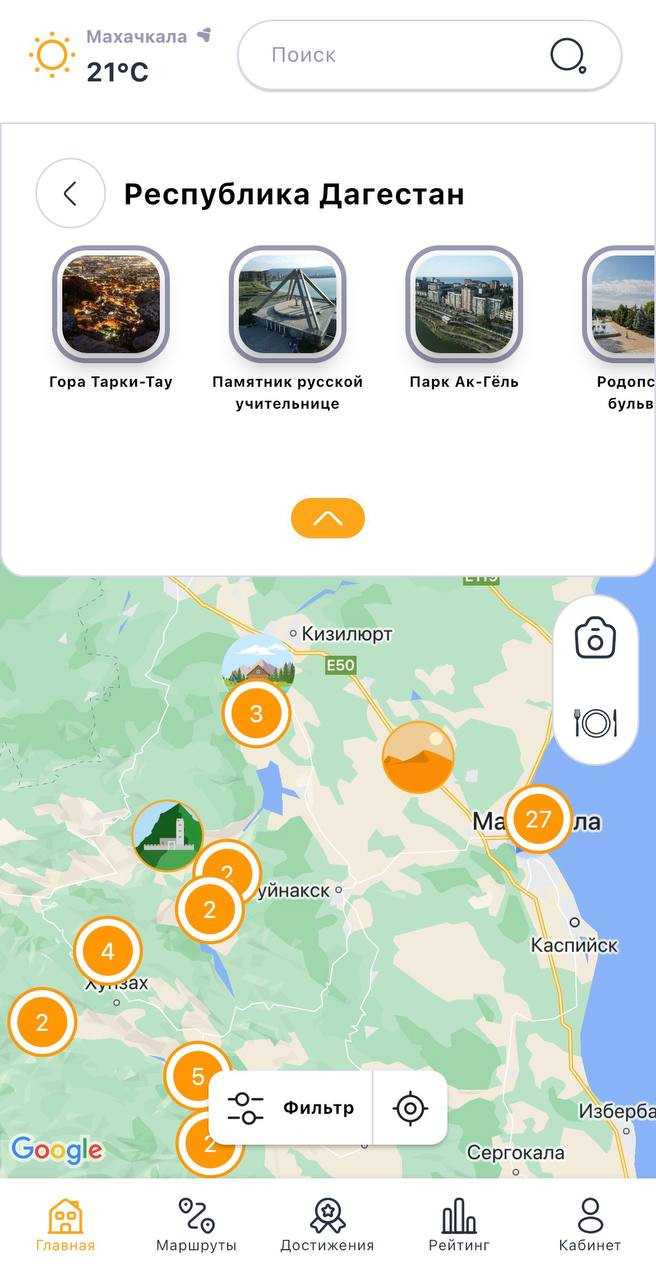This screenshot has height=1280, width=656.
Task: Open the cluster marker showing 4
Action: 108,951
